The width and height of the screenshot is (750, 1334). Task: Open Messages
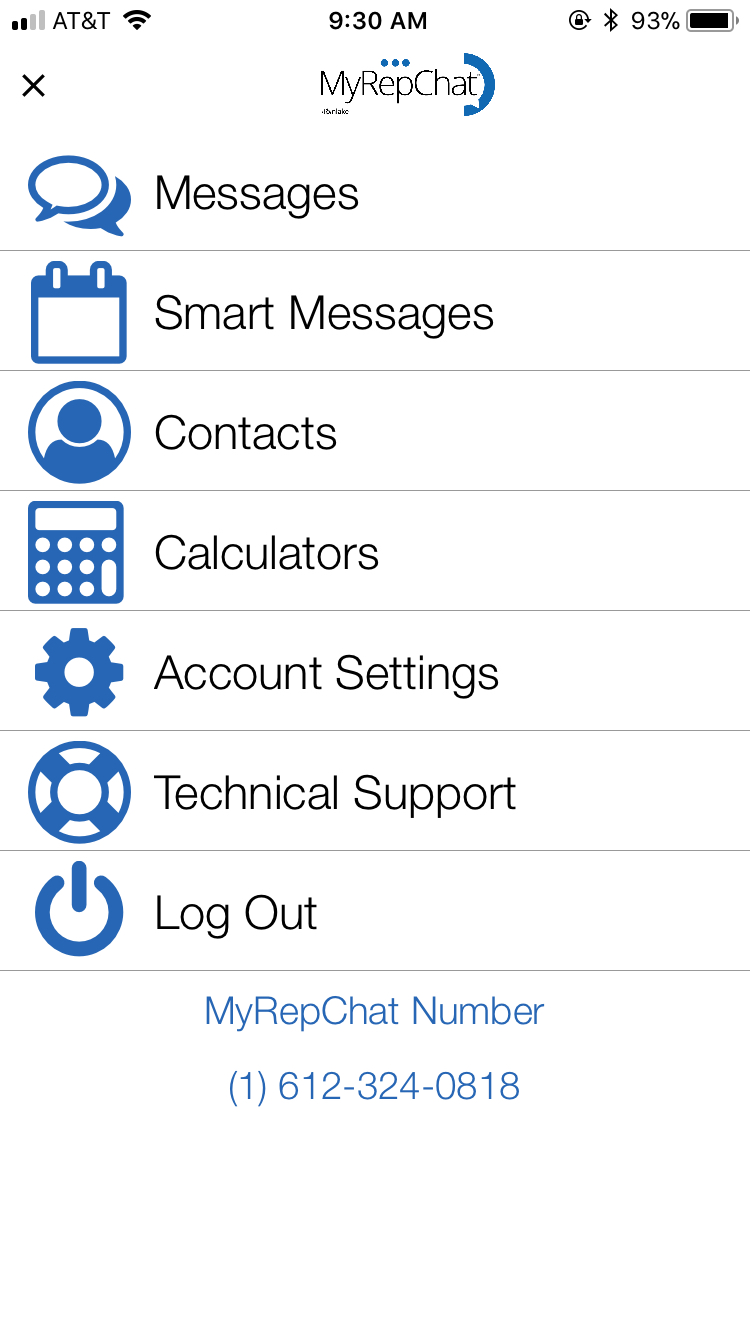click(x=256, y=193)
